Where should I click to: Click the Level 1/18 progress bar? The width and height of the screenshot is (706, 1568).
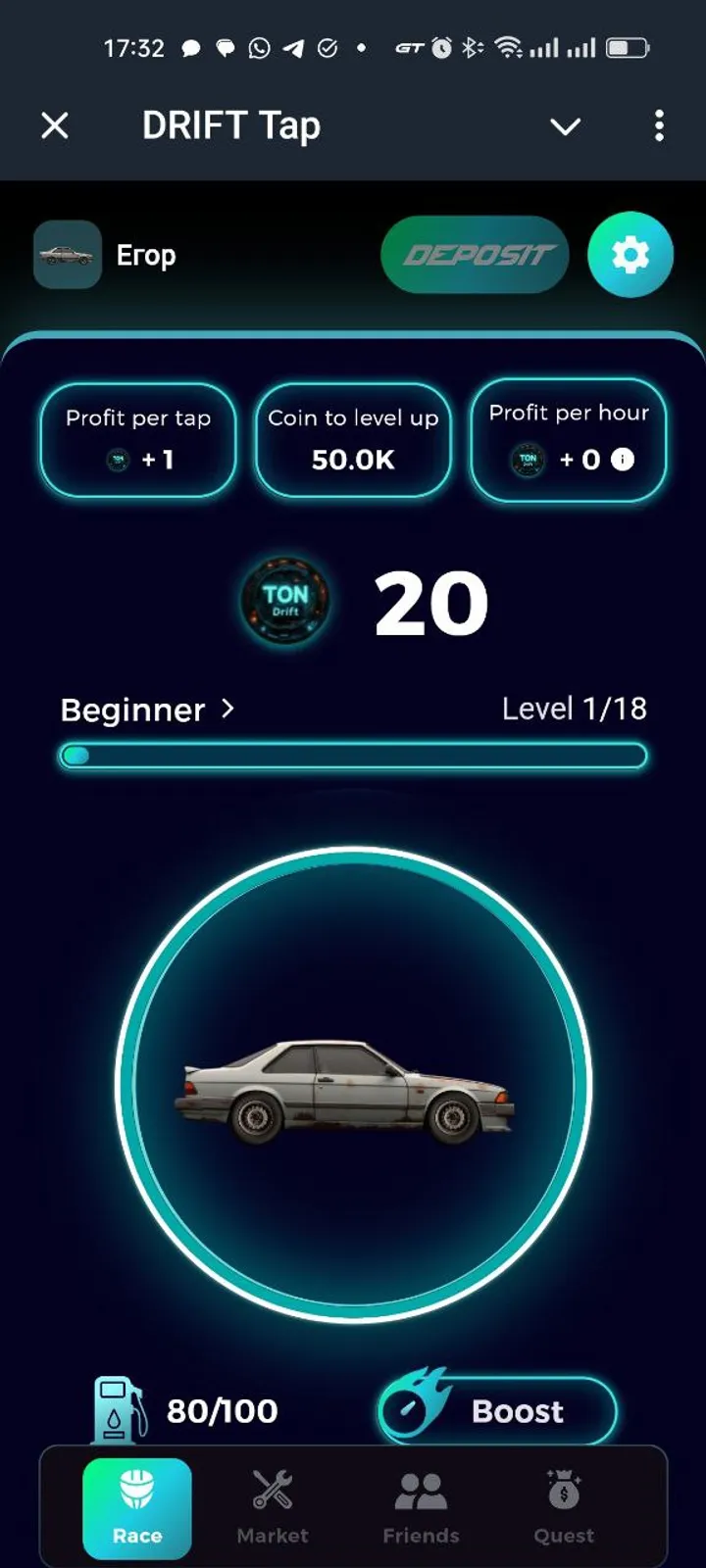353,756
